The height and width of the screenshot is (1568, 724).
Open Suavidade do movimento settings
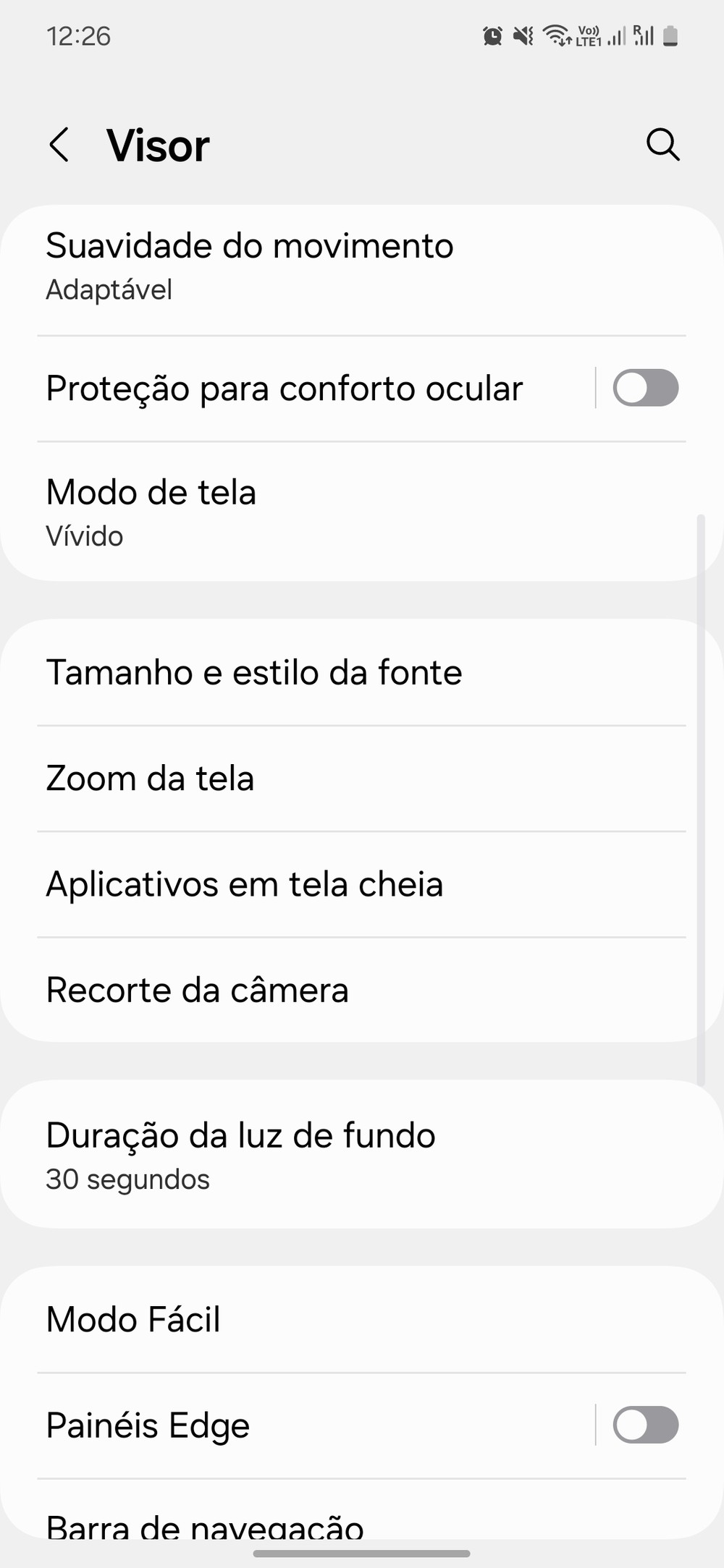pos(250,266)
